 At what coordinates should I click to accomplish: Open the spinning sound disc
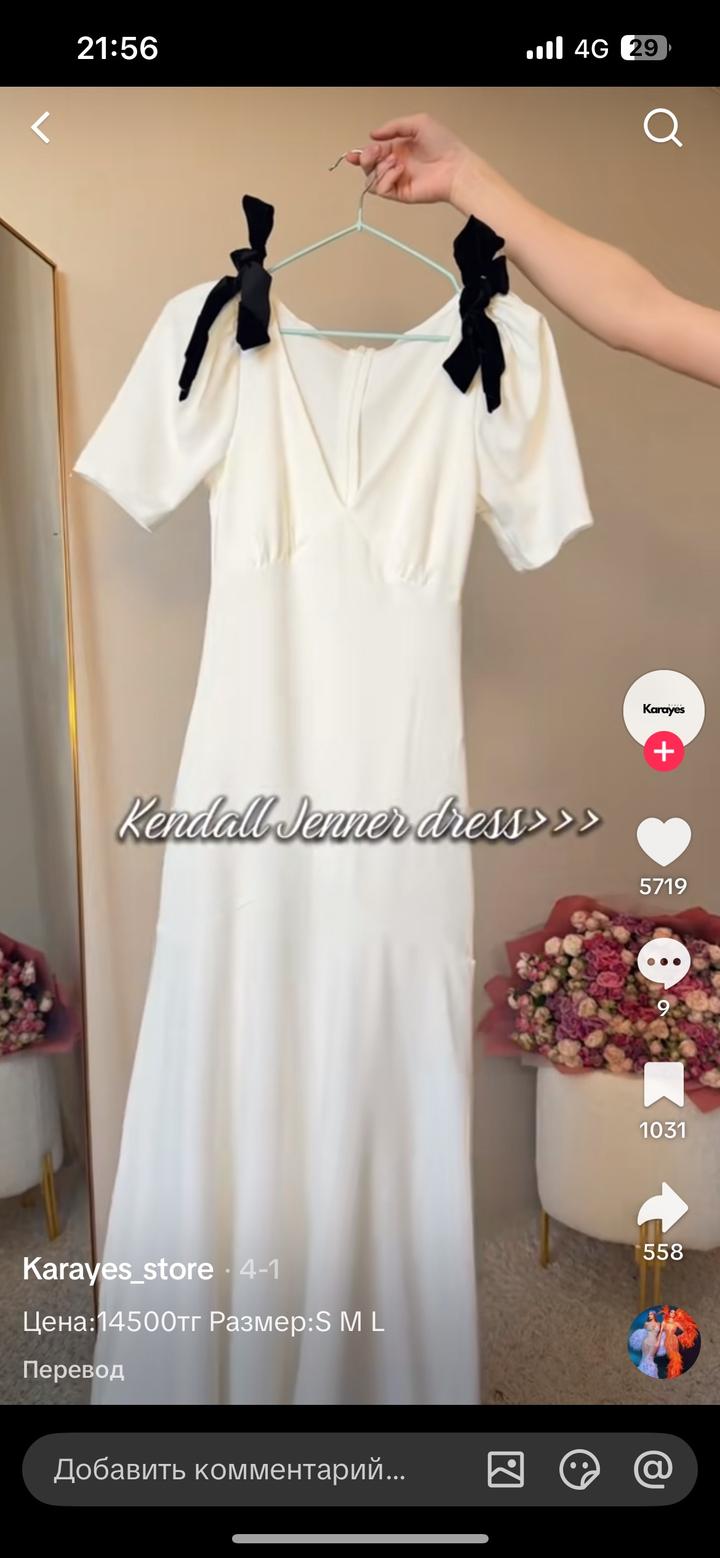point(664,1343)
